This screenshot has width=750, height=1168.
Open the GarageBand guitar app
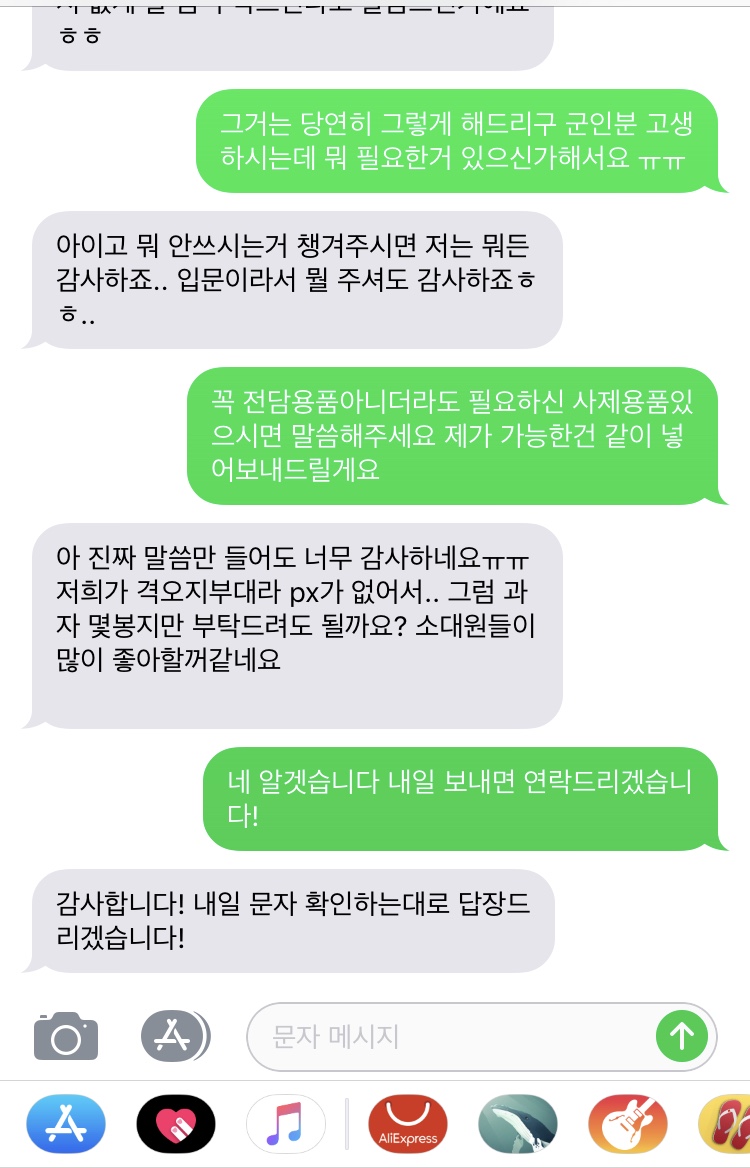[x=627, y=1124]
